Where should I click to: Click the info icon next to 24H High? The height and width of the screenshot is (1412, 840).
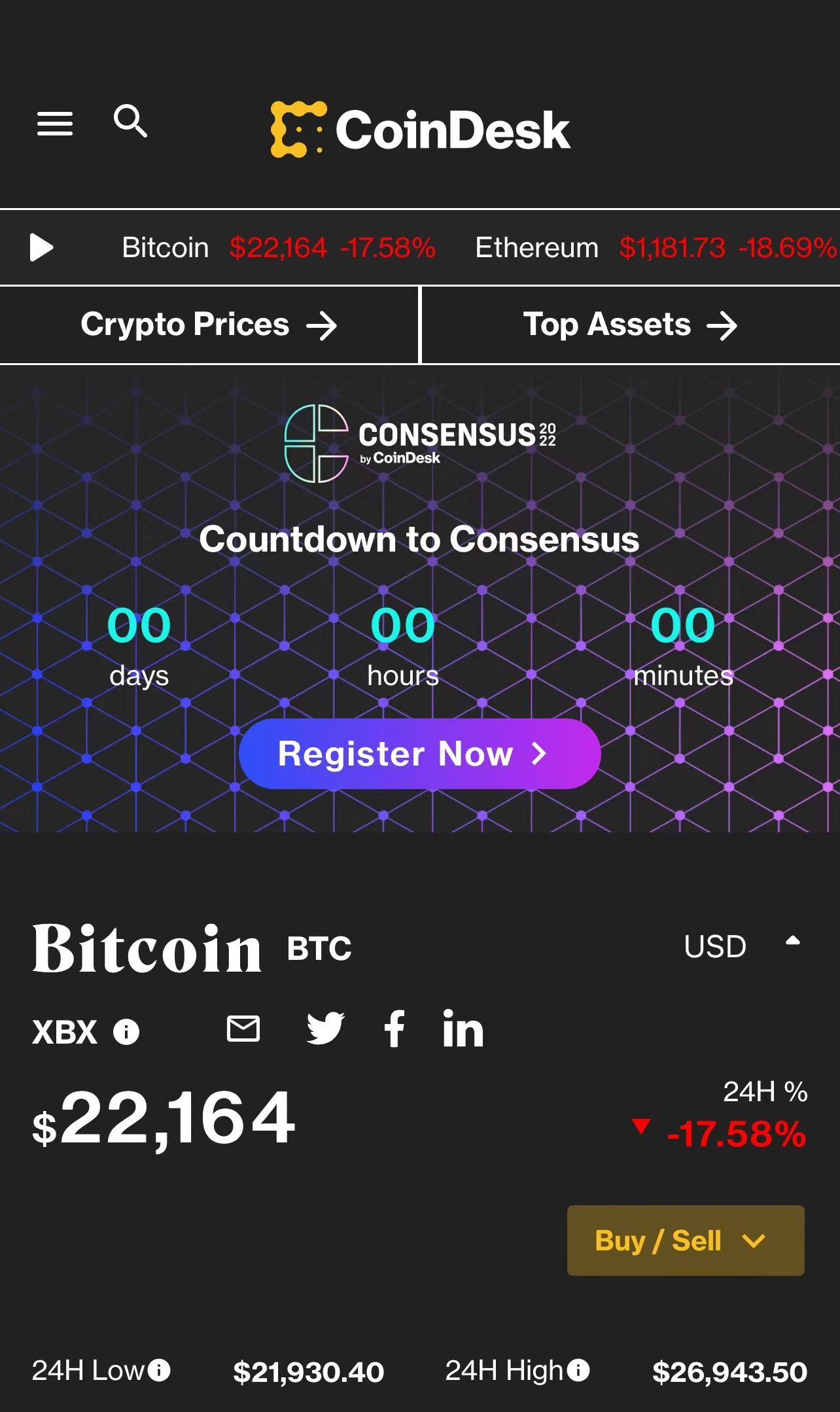click(x=578, y=1370)
